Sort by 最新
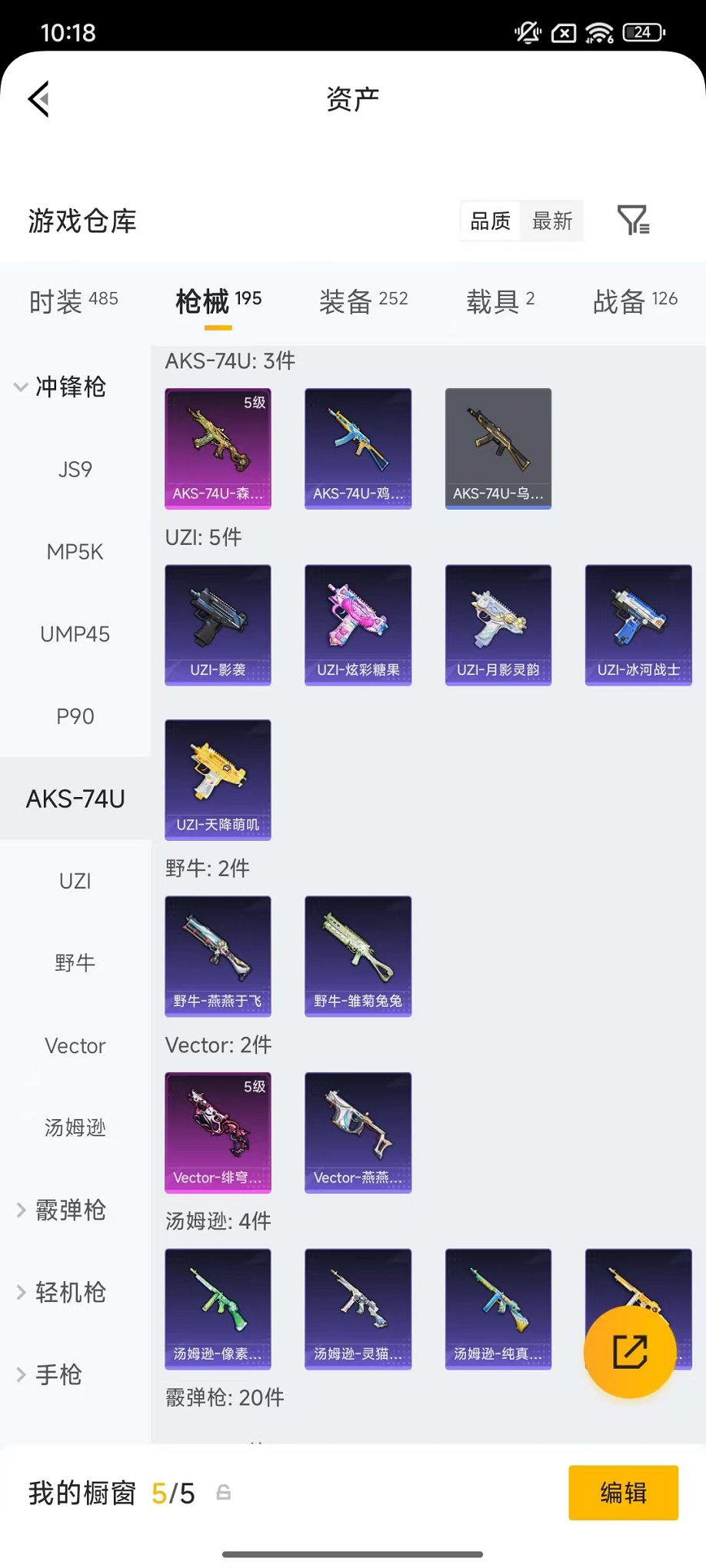Image resolution: width=706 pixels, height=1568 pixels. [552, 221]
